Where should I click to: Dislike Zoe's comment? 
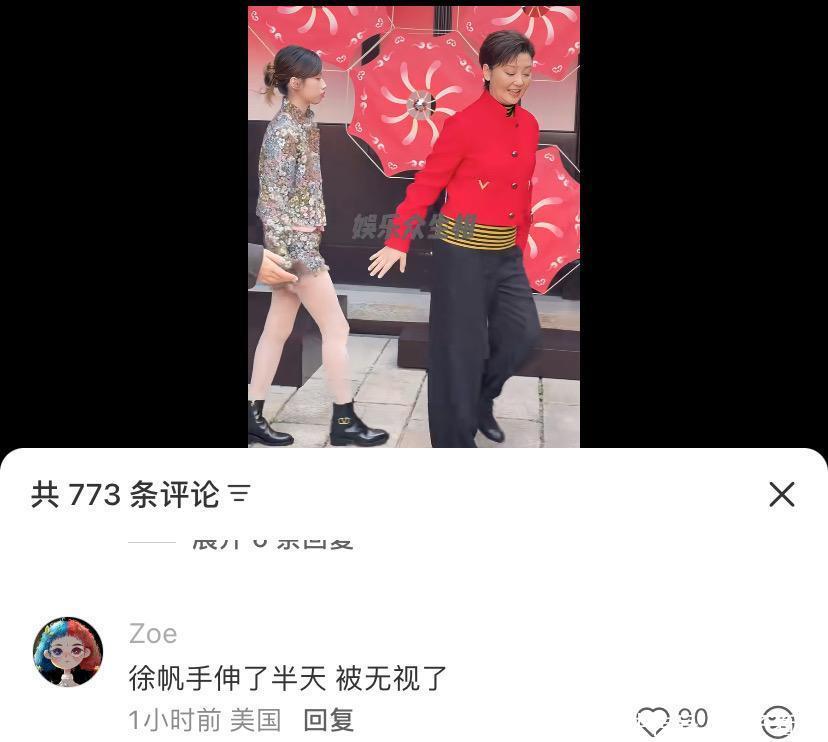(x=777, y=720)
